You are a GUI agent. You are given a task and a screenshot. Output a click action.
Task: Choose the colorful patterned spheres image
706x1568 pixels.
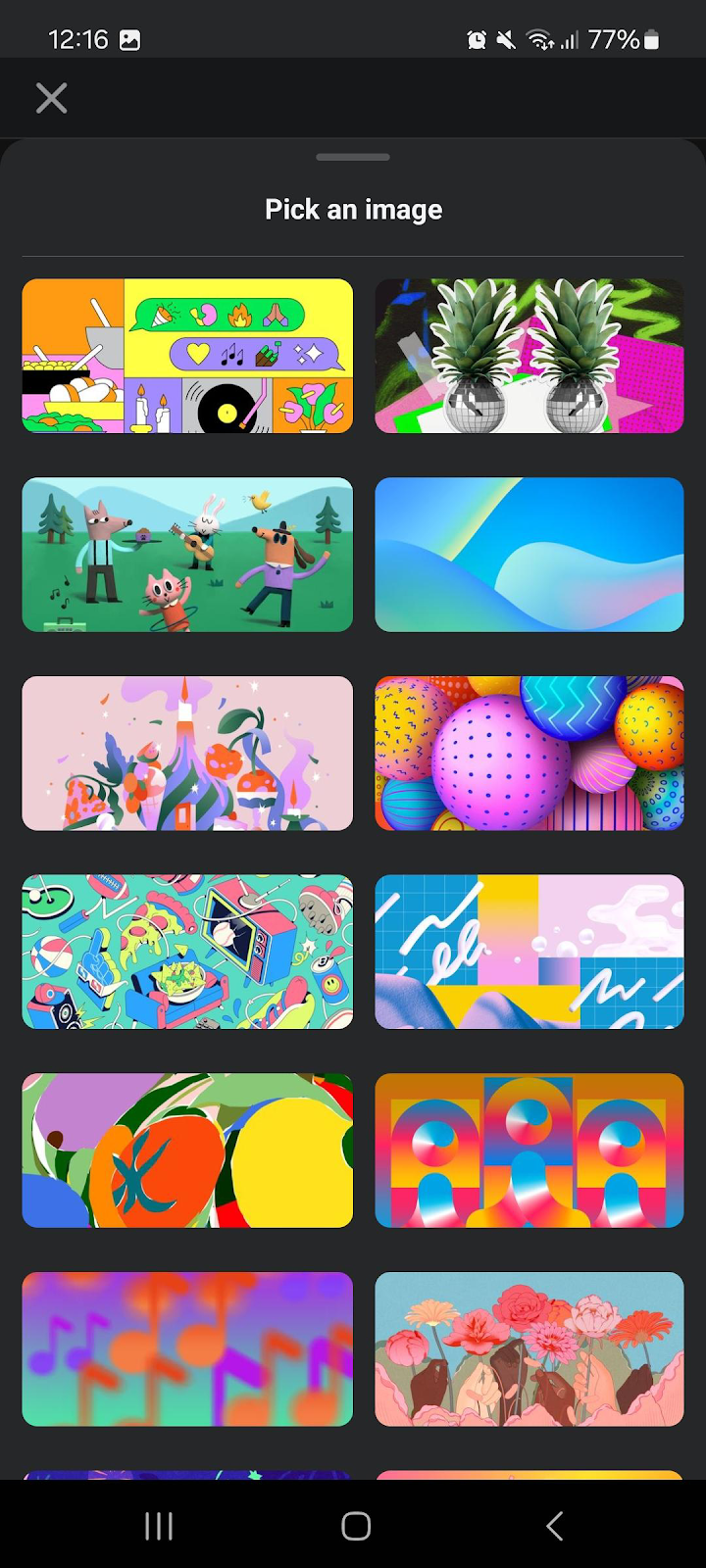[529, 754]
